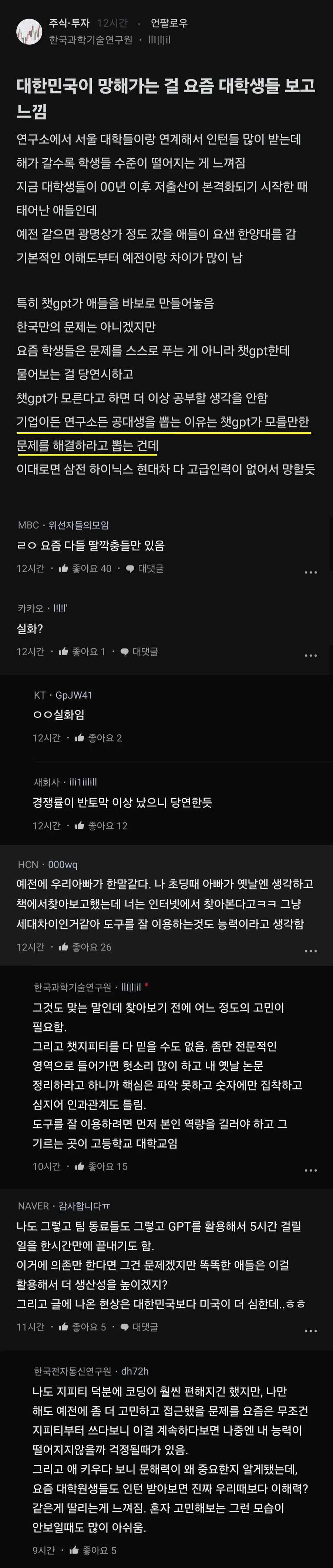Tap the 언팔로우 button to unfollow
Screen dimensions: 333x1568
(x=169, y=23)
